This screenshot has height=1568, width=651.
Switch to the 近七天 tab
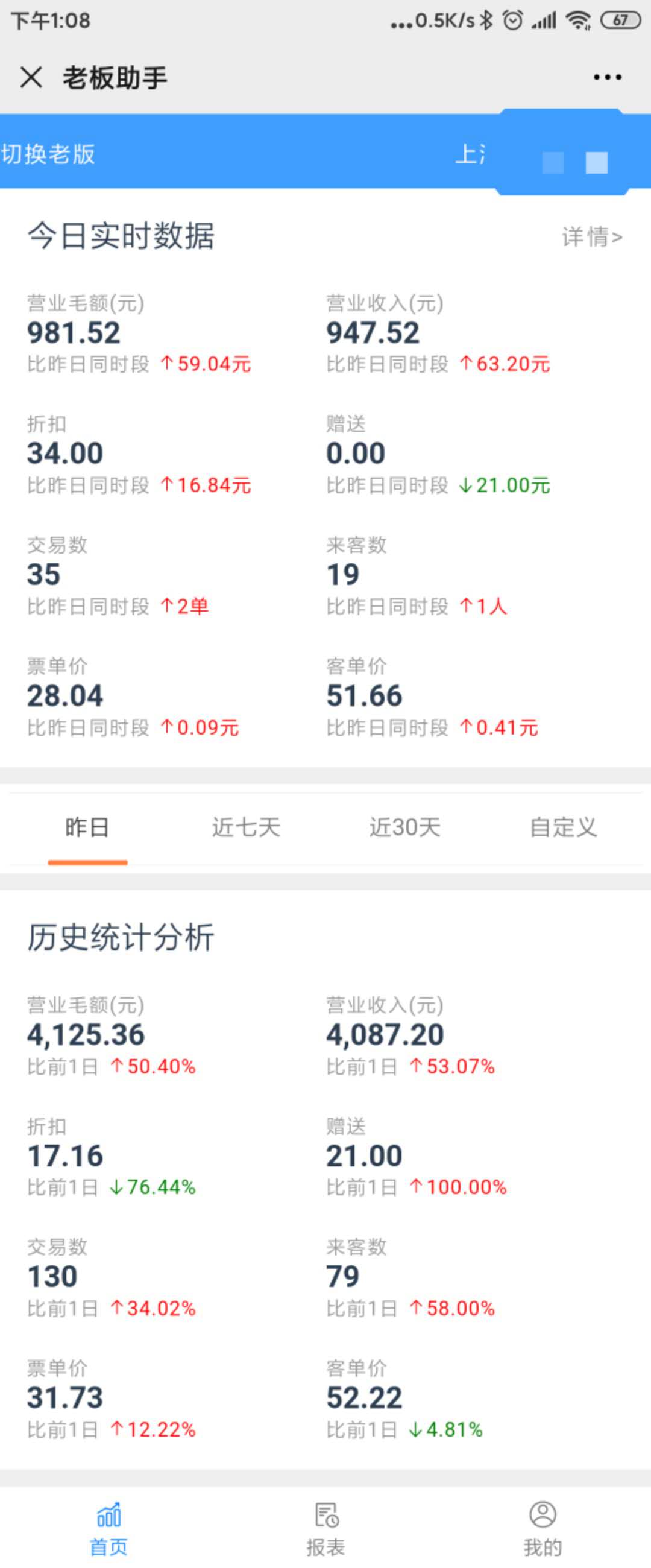246,828
